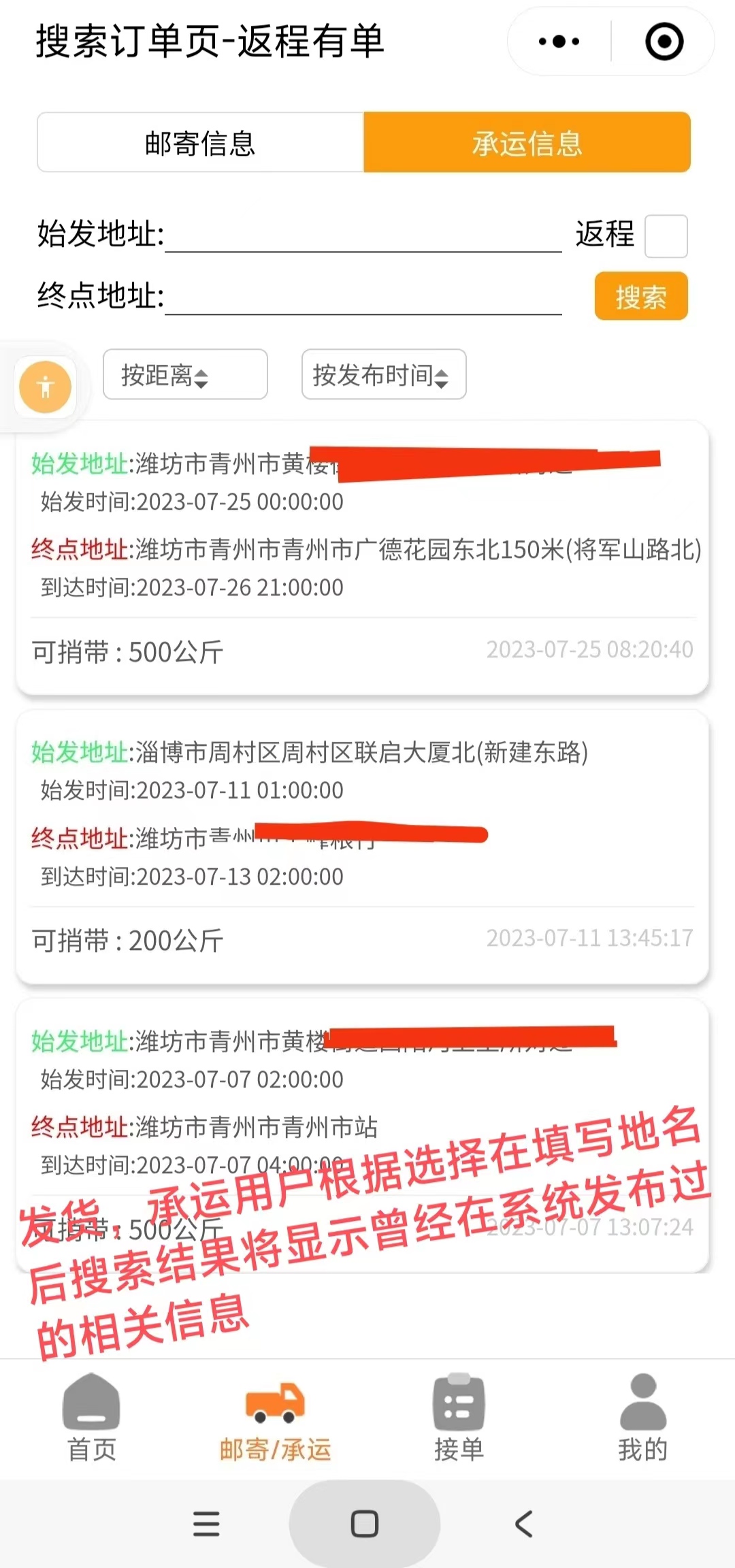This screenshot has width=735, height=1568.
Task: Tap the orange 搜索 button
Action: (640, 297)
